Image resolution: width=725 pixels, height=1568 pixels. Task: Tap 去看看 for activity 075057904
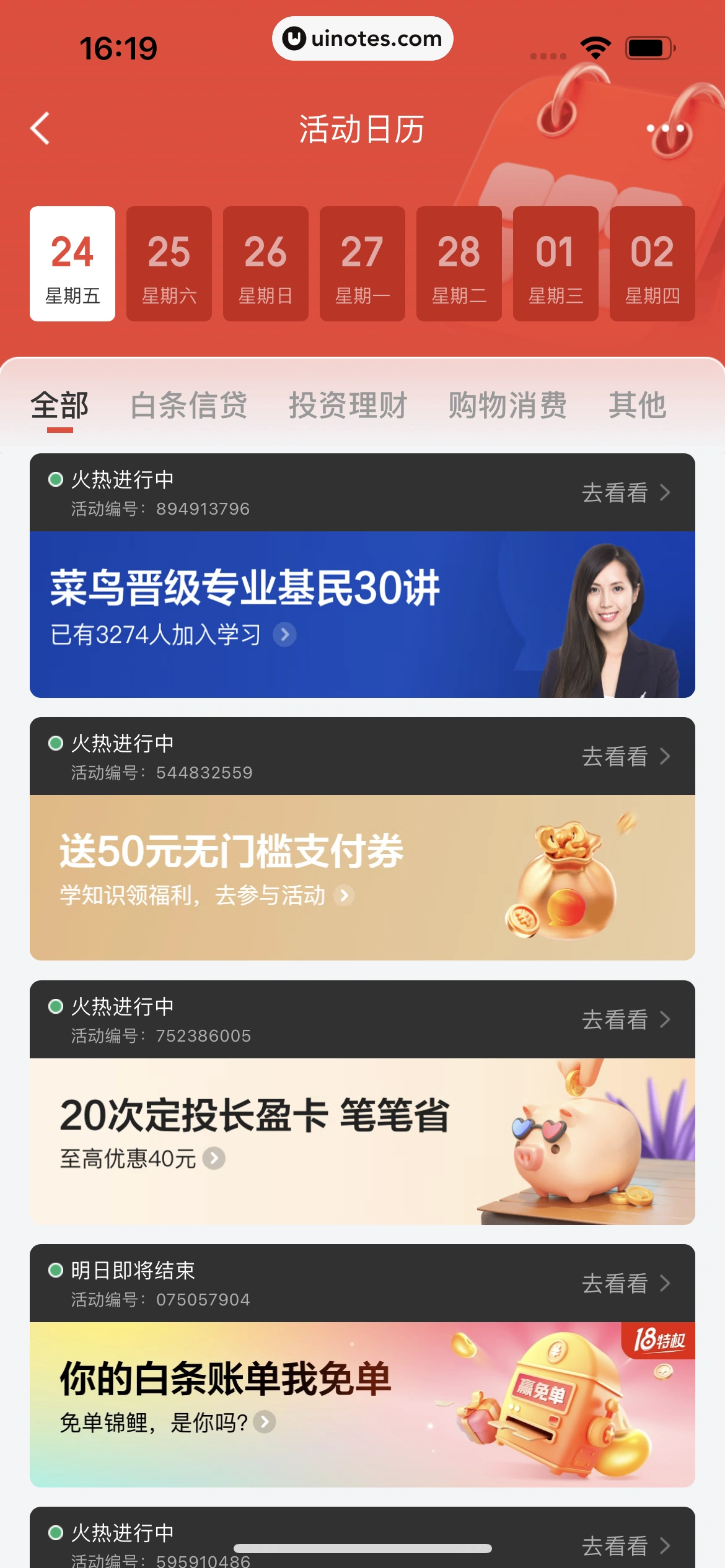pyautogui.click(x=626, y=1284)
